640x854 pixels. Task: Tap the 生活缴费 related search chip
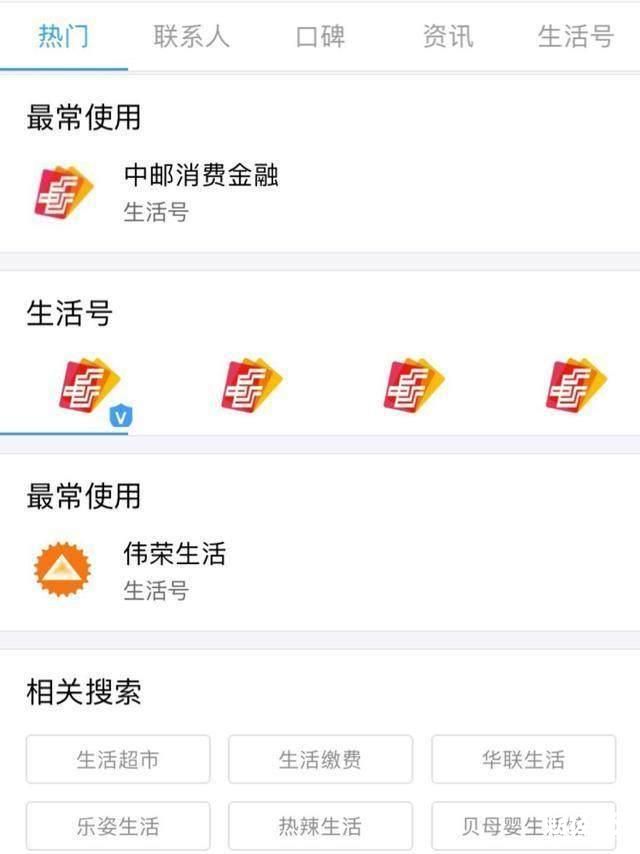[x=320, y=760]
